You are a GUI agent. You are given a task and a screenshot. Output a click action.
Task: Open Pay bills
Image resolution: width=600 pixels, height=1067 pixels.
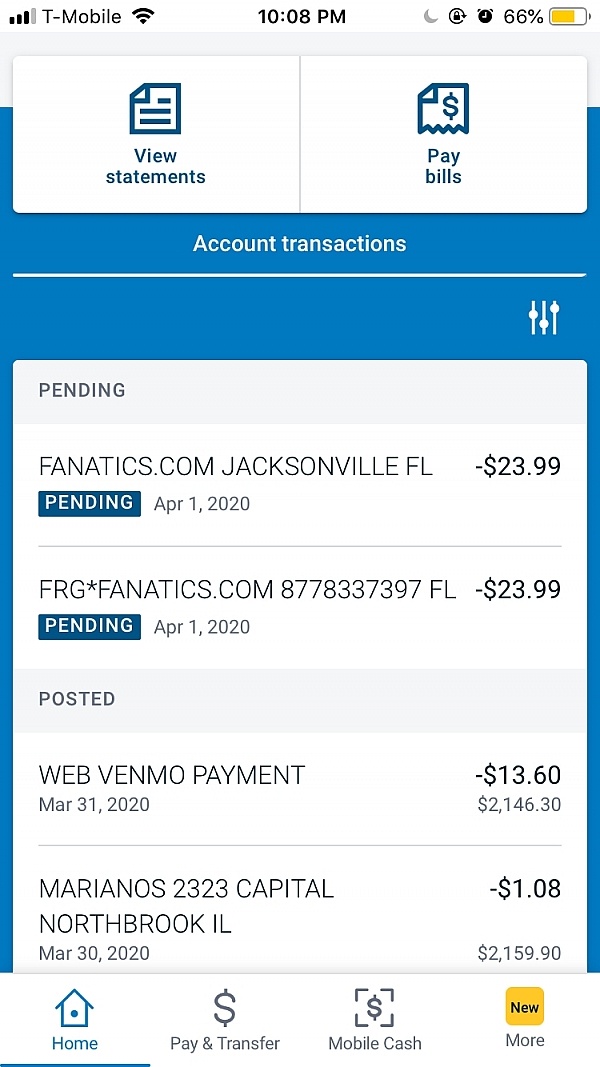(x=444, y=135)
